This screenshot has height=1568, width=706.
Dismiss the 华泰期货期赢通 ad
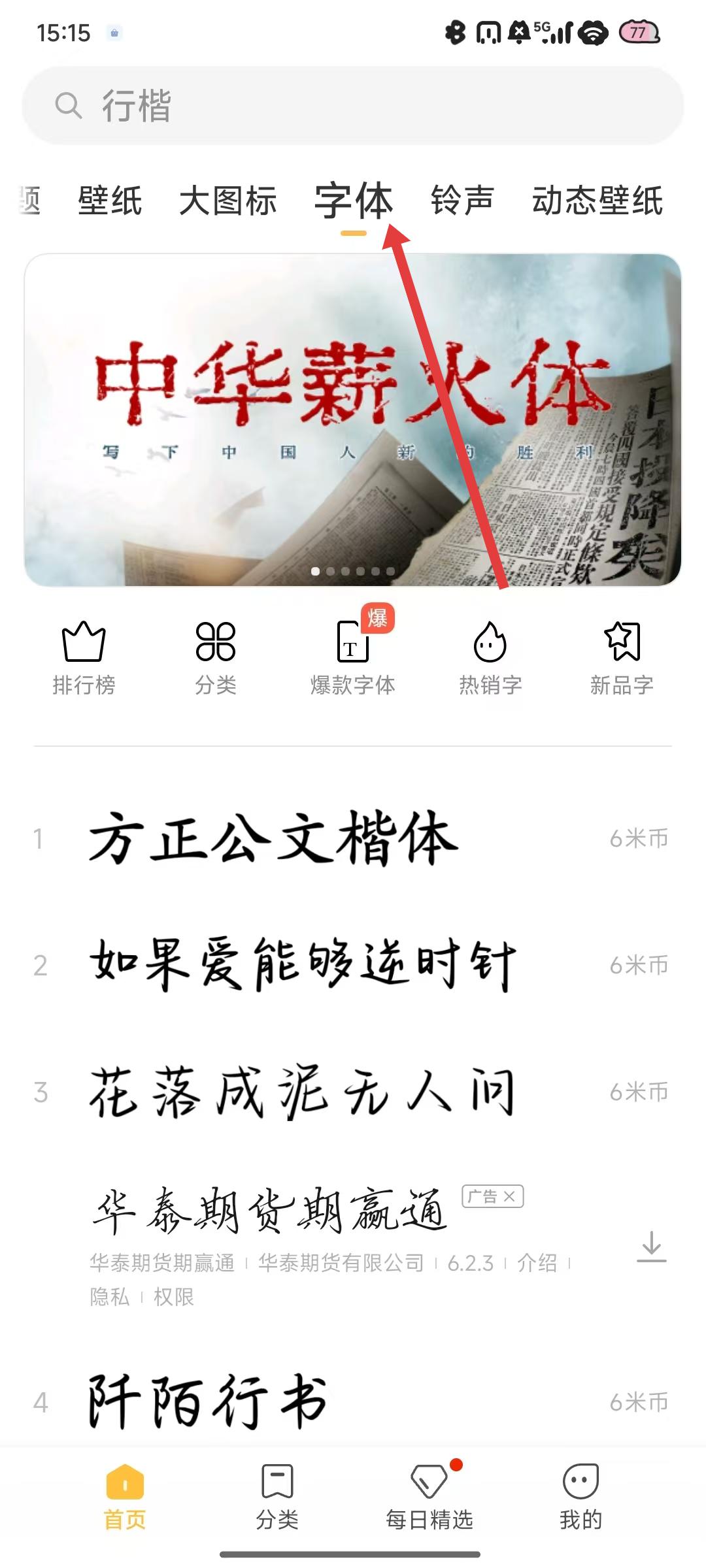pos(509,1197)
